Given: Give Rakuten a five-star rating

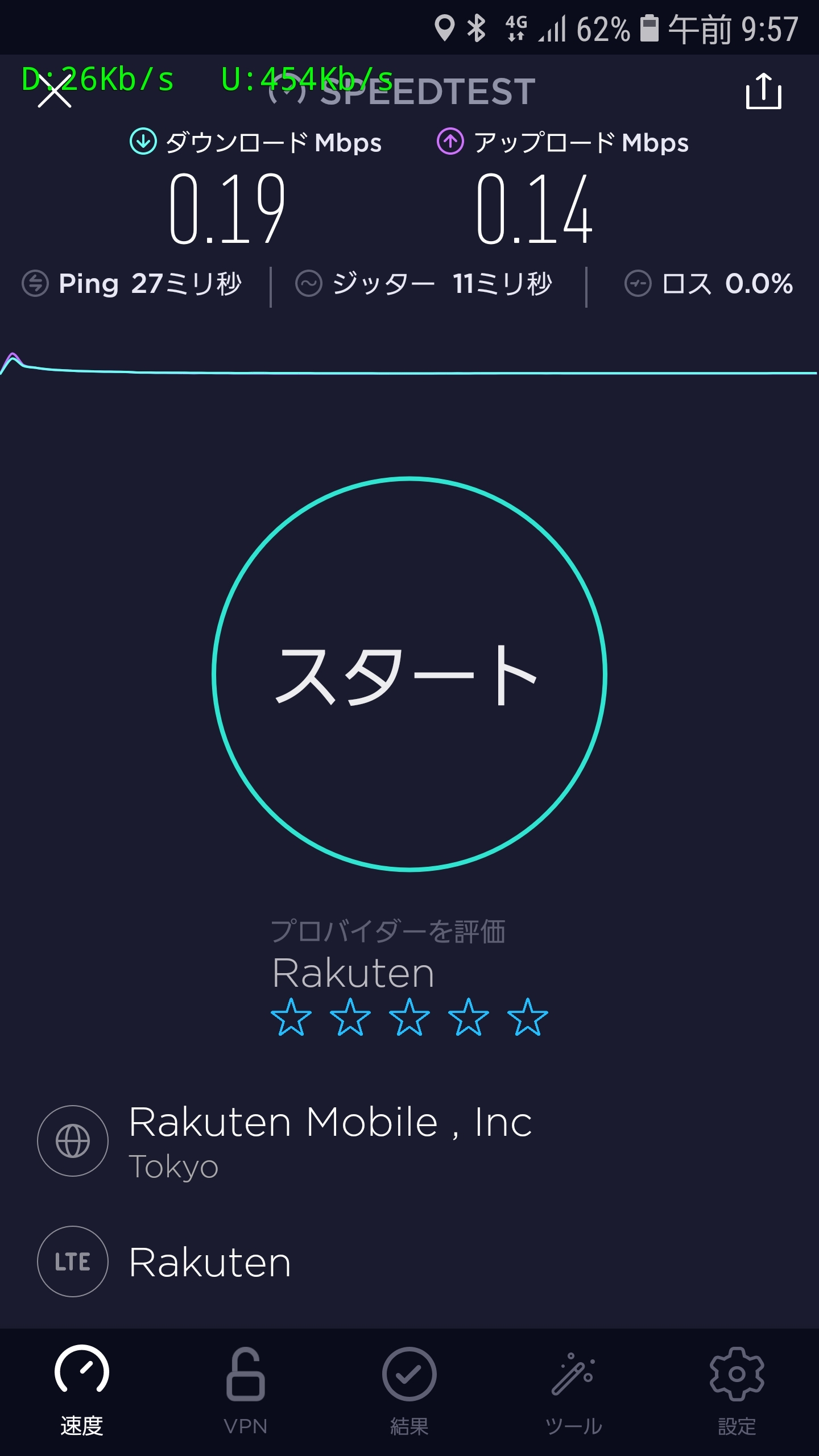Looking at the screenshot, I should tap(528, 1017).
